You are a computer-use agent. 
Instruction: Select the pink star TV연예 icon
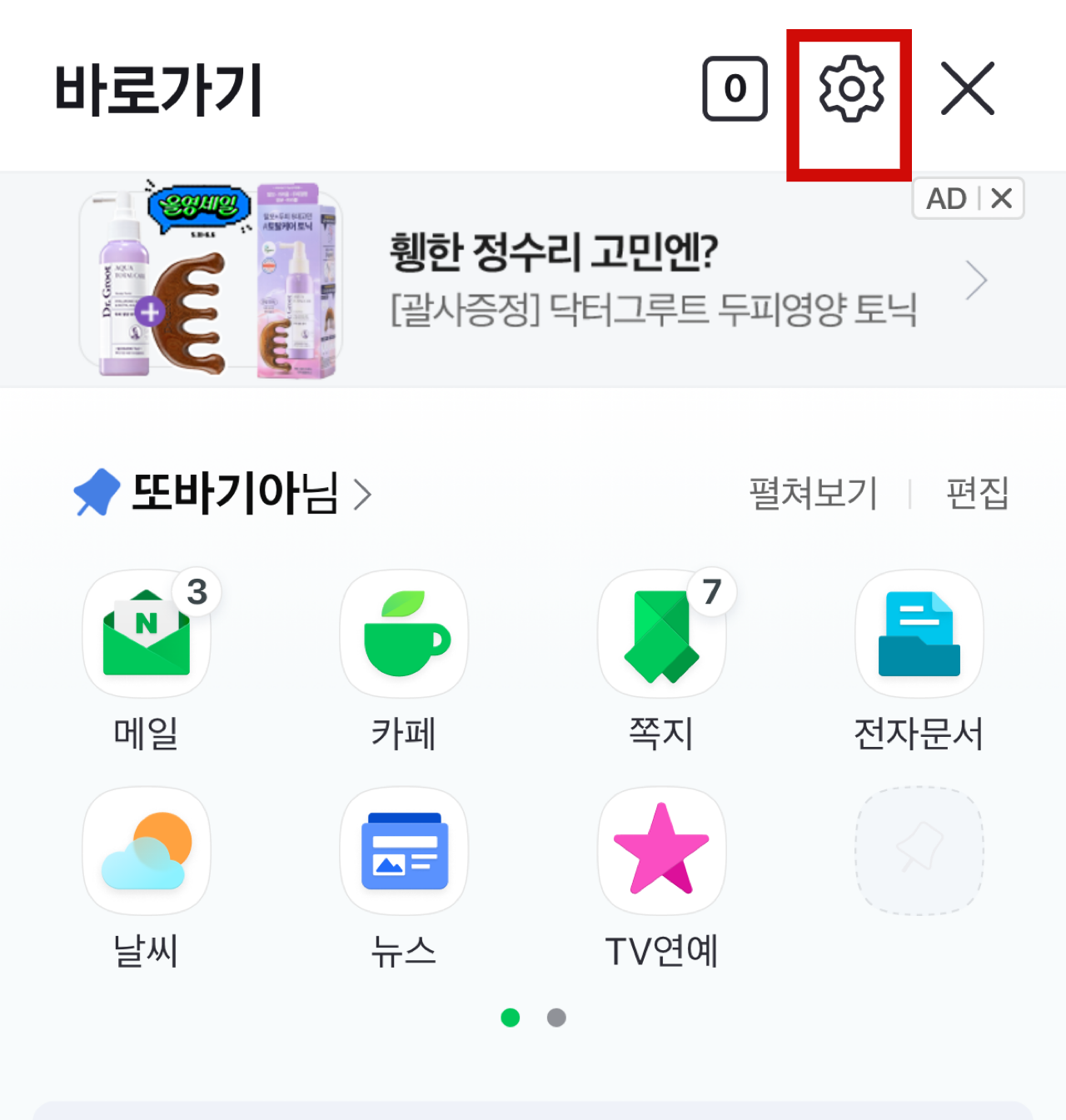(x=661, y=850)
